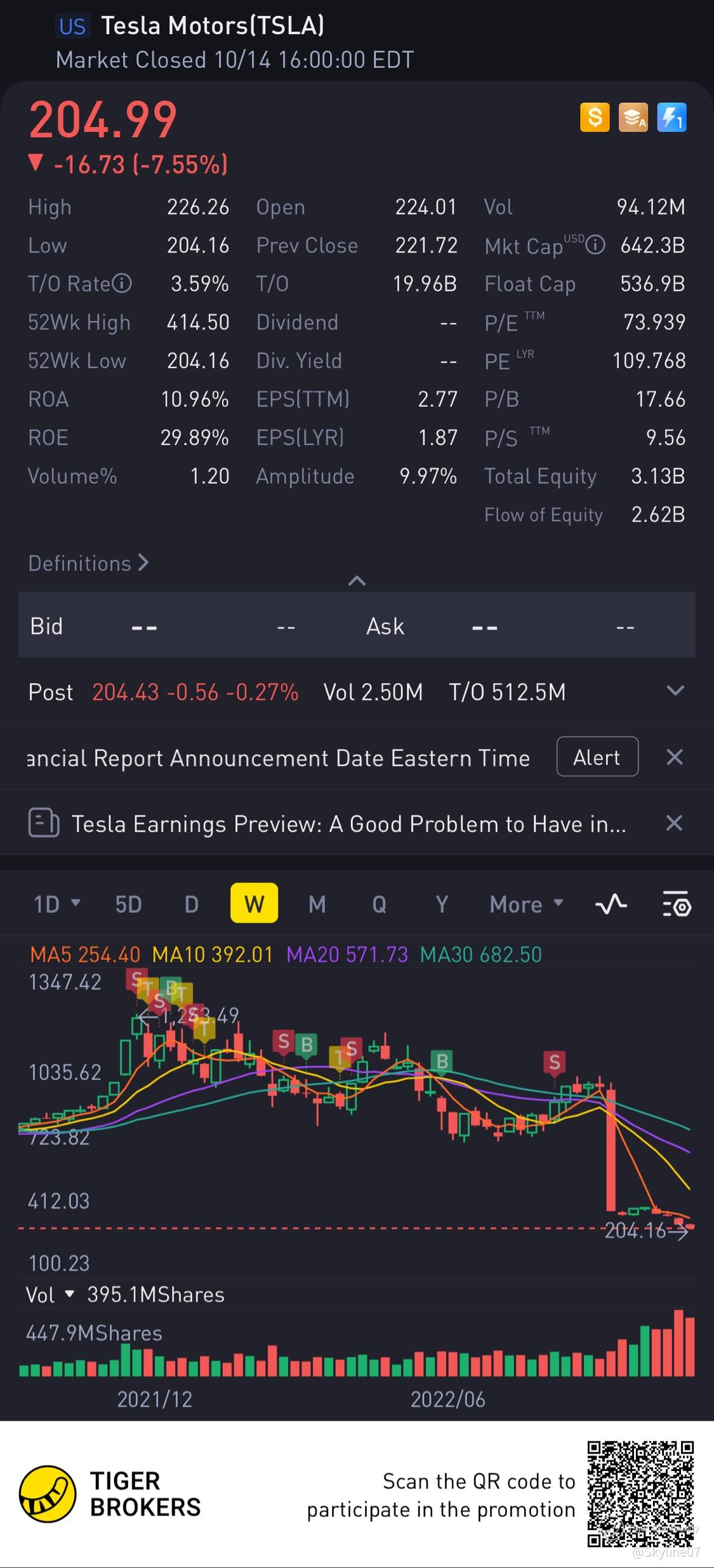Open the Tesla Earnings Preview article
The image size is (714, 1568).
(348, 824)
